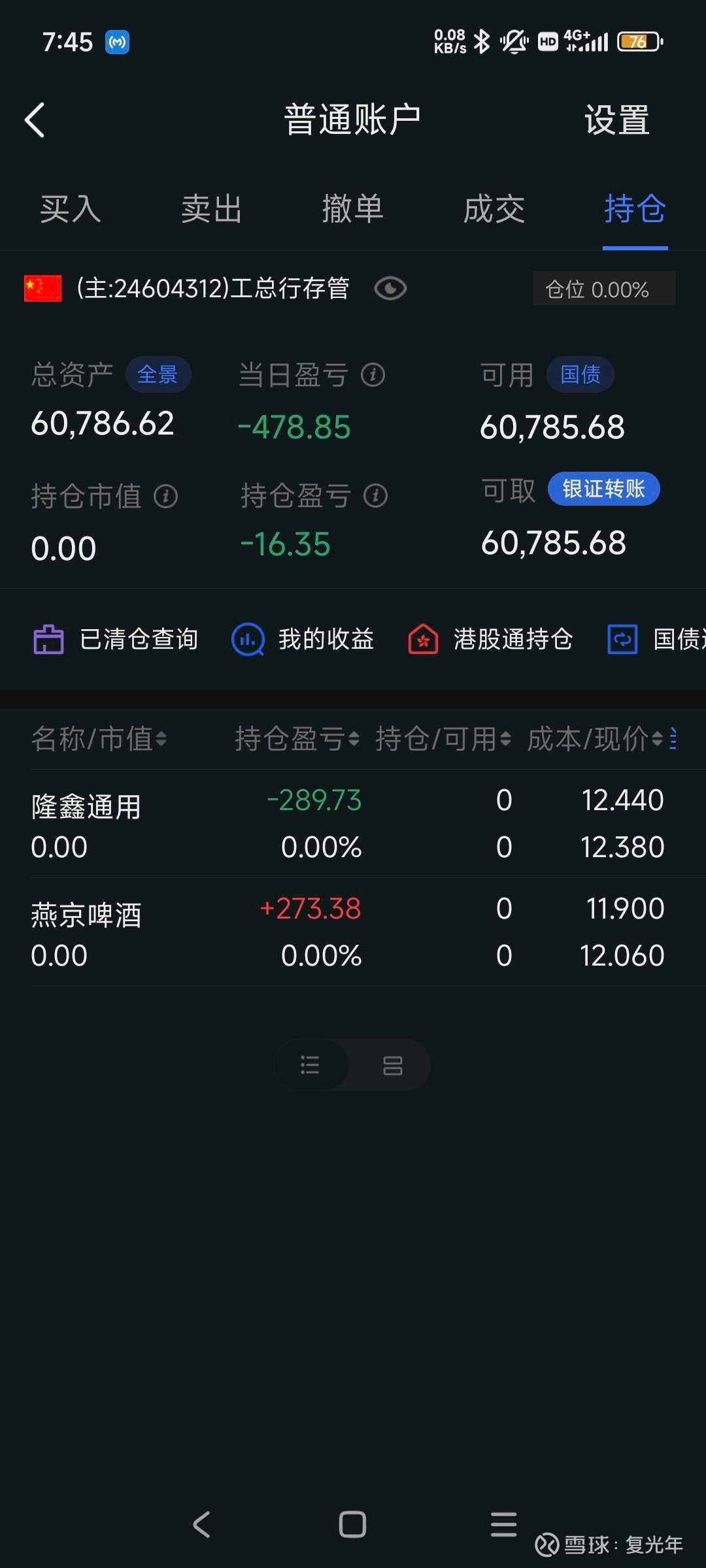Switch to the card layout view

(x=392, y=1066)
